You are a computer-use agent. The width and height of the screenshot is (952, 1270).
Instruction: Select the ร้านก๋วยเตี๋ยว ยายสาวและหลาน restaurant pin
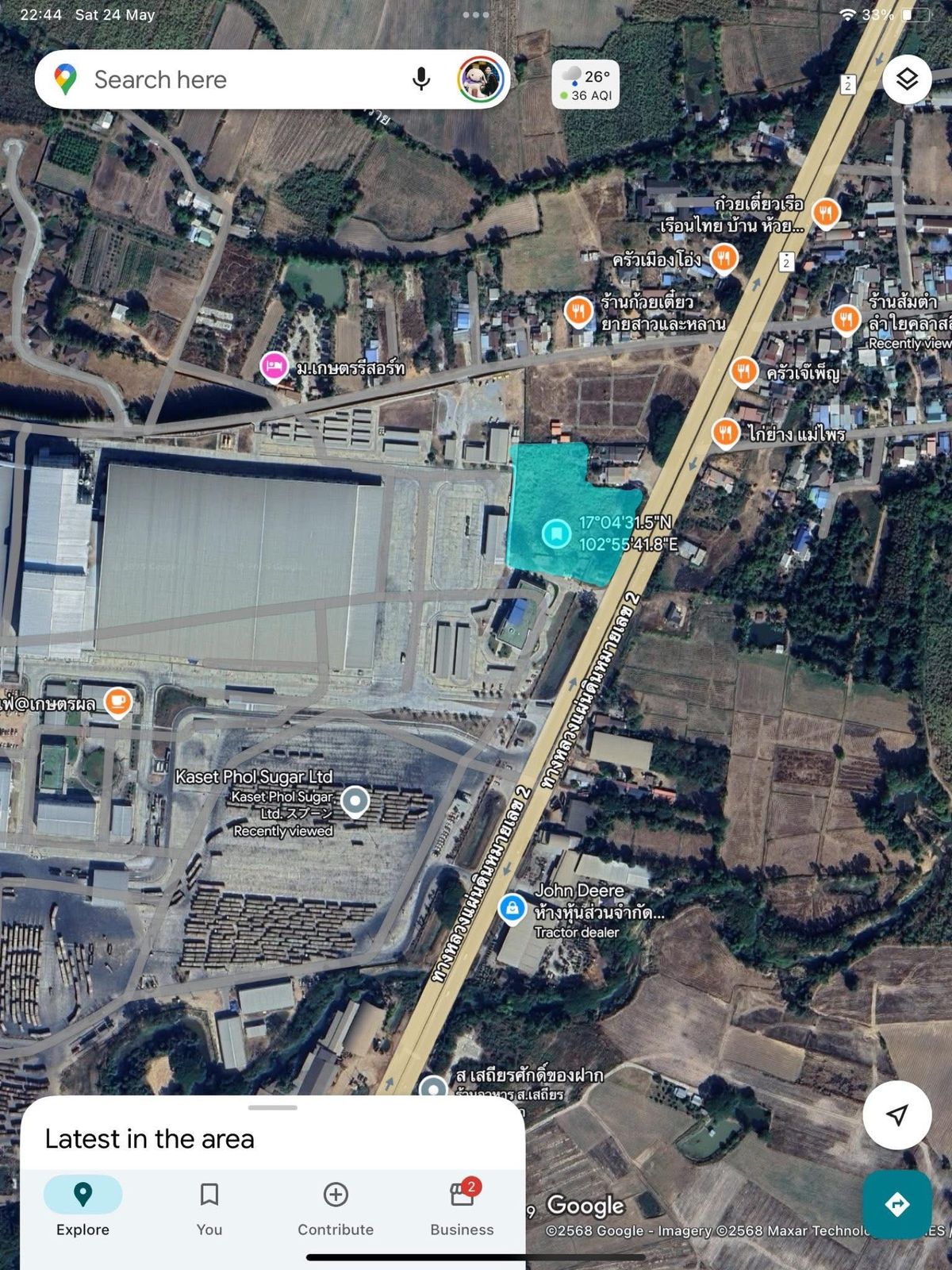pos(578,311)
